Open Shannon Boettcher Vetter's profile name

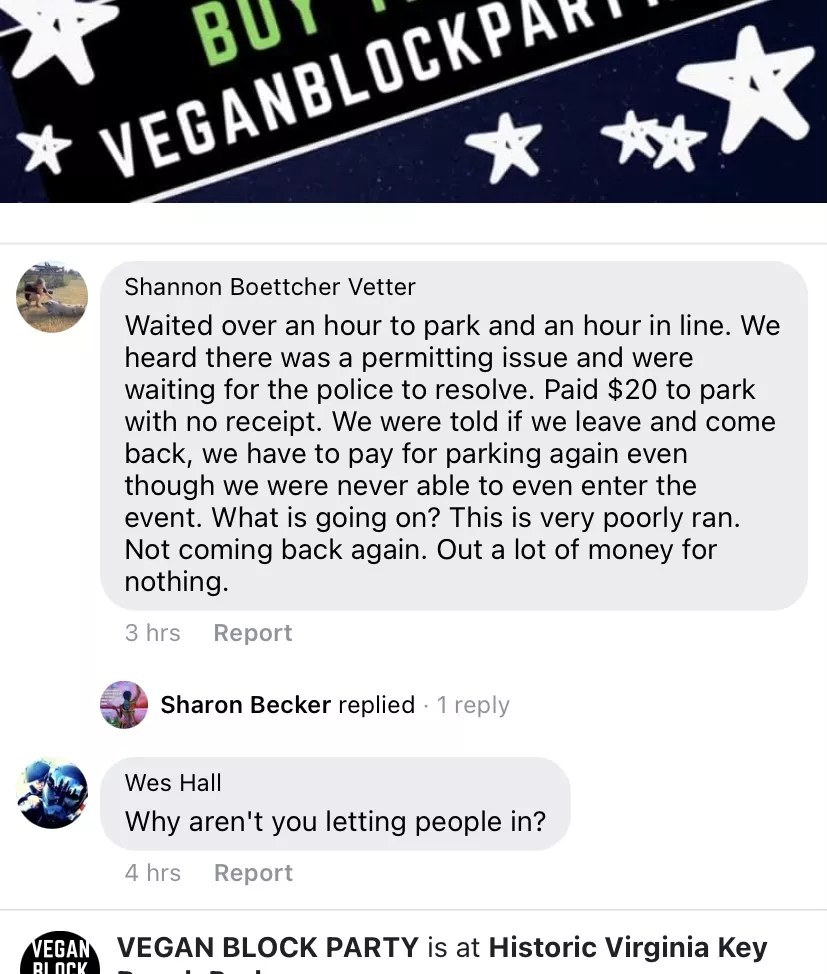coord(269,287)
